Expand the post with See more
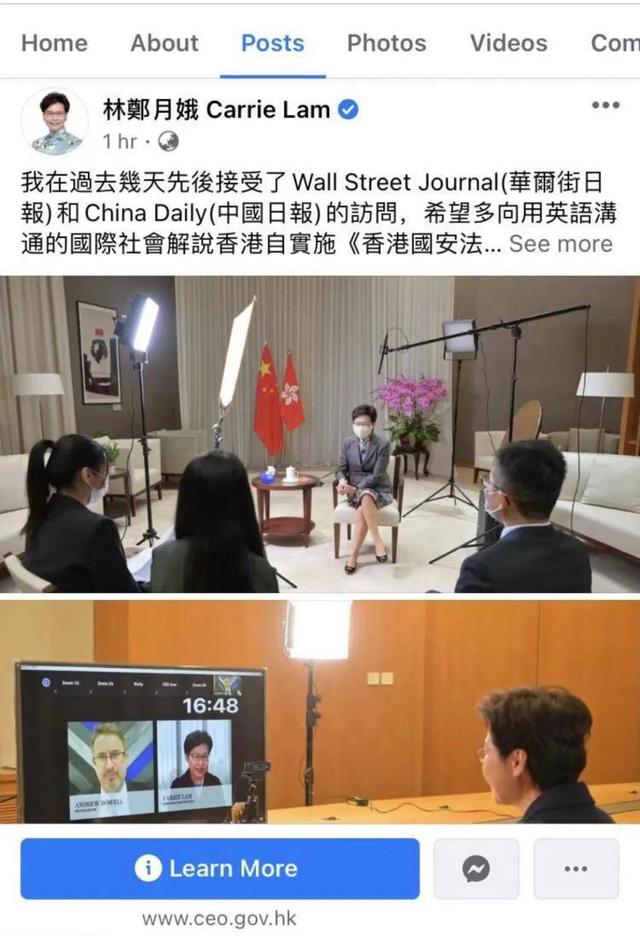The width and height of the screenshot is (640, 936). click(560, 244)
